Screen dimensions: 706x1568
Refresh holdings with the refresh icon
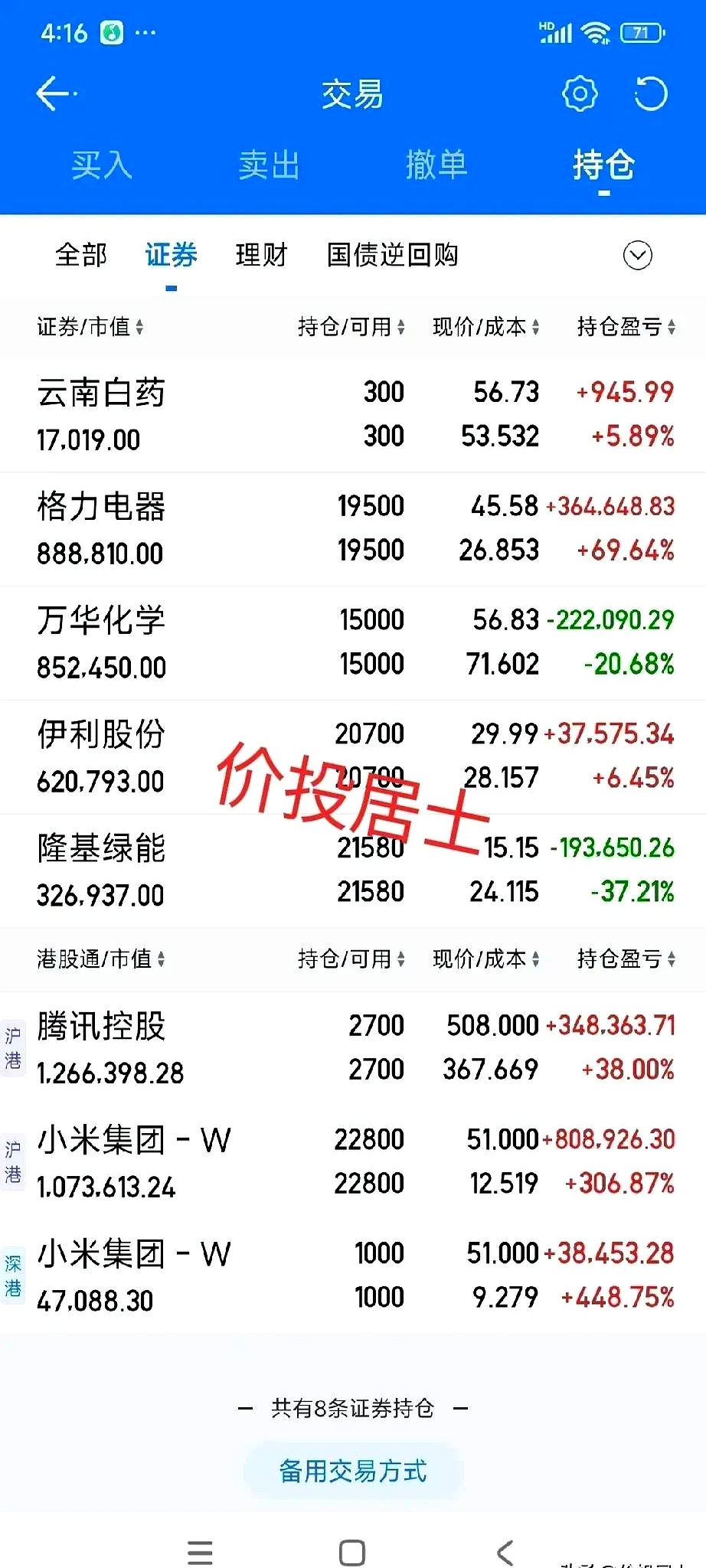(x=650, y=93)
